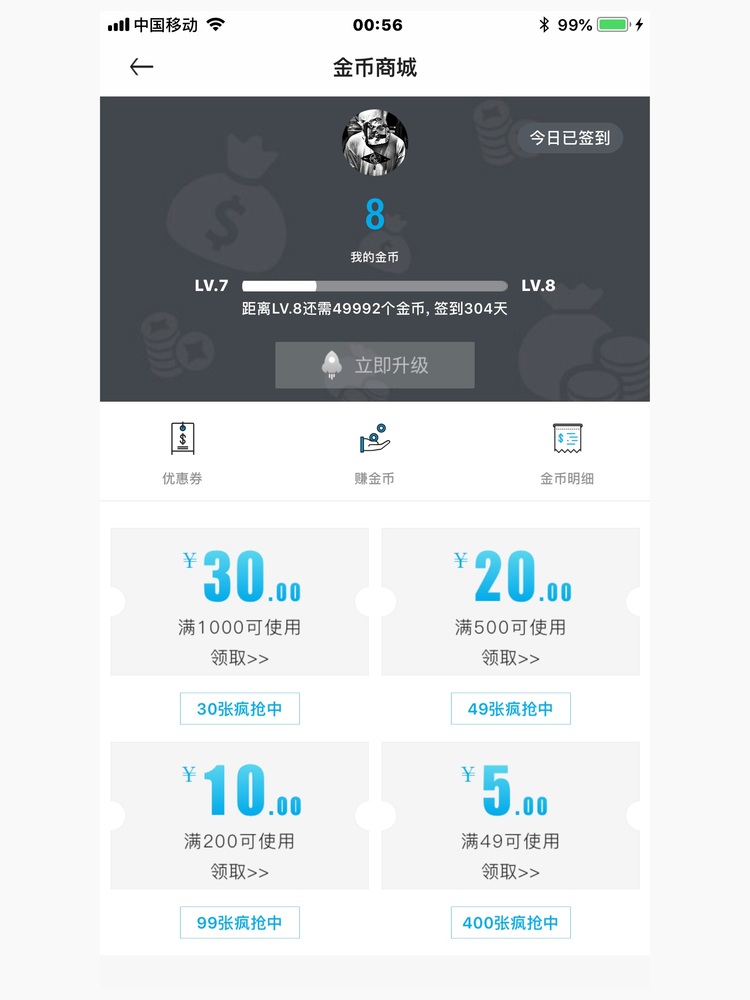Go back using the arrow icon
Screen dimensions: 750x1000
141,67
